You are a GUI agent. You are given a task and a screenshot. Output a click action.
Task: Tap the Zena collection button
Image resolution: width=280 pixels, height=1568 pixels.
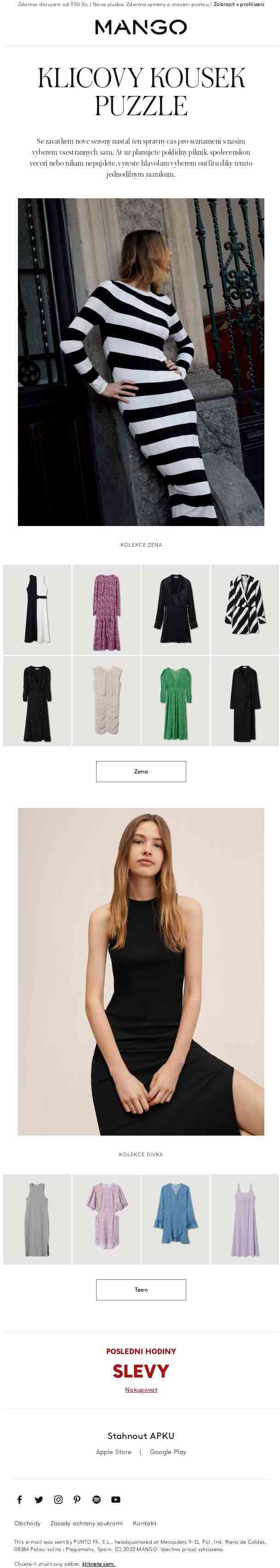[140, 771]
